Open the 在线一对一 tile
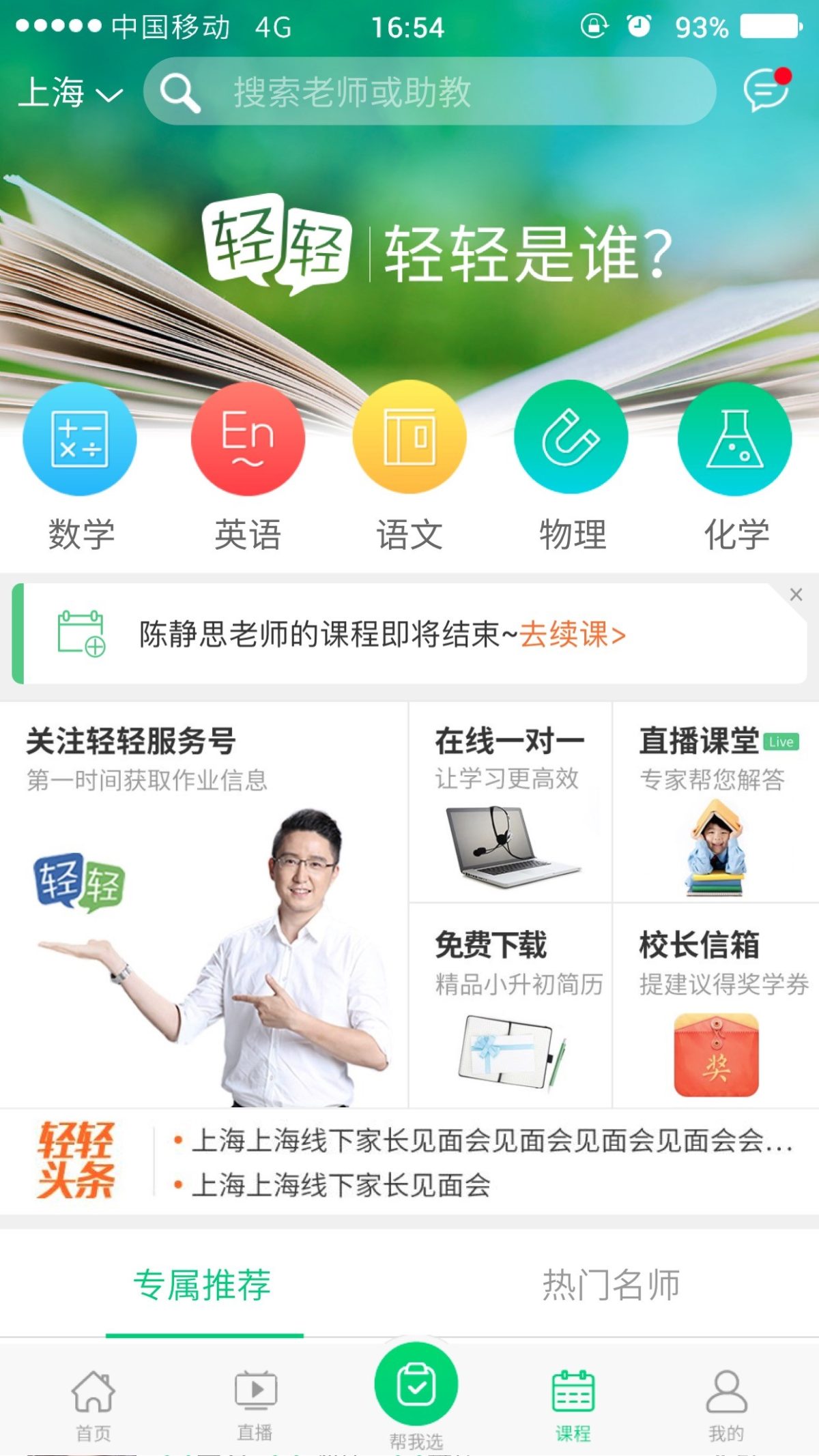The height and width of the screenshot is (1456, 819). (511, 802)
